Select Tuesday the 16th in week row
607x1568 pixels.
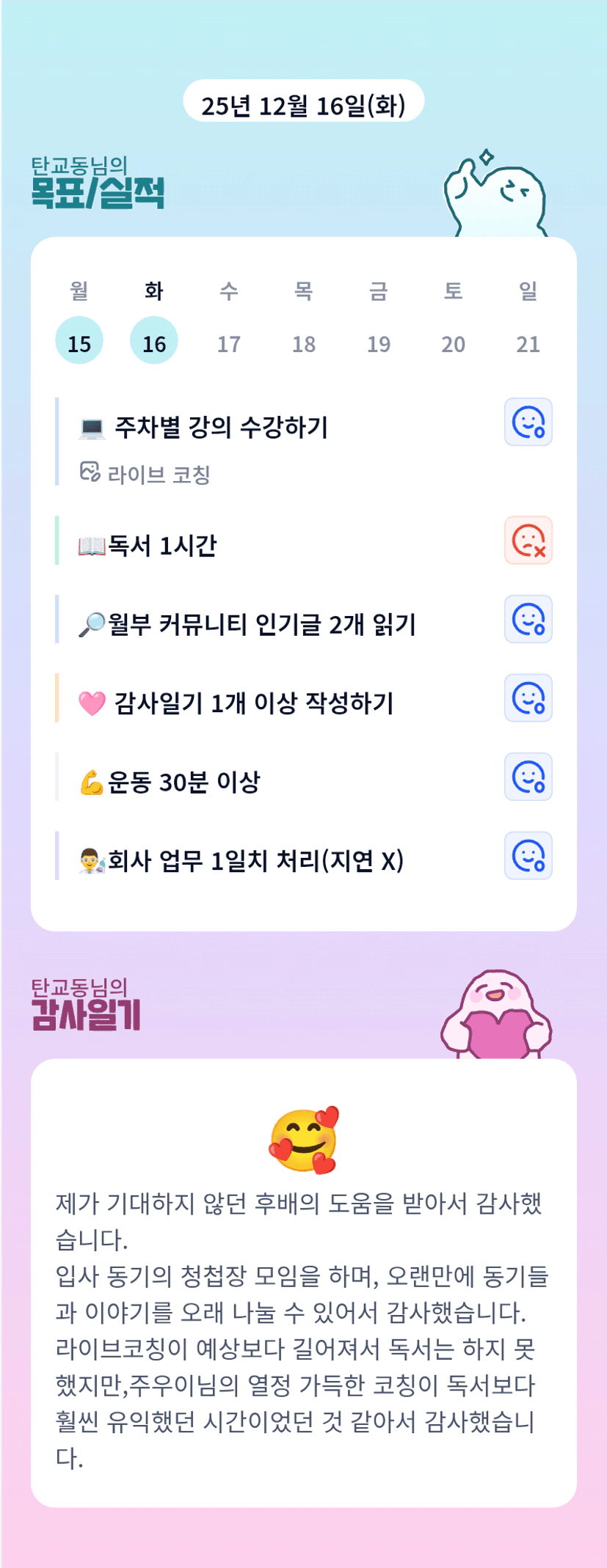(x=154, y=341)
